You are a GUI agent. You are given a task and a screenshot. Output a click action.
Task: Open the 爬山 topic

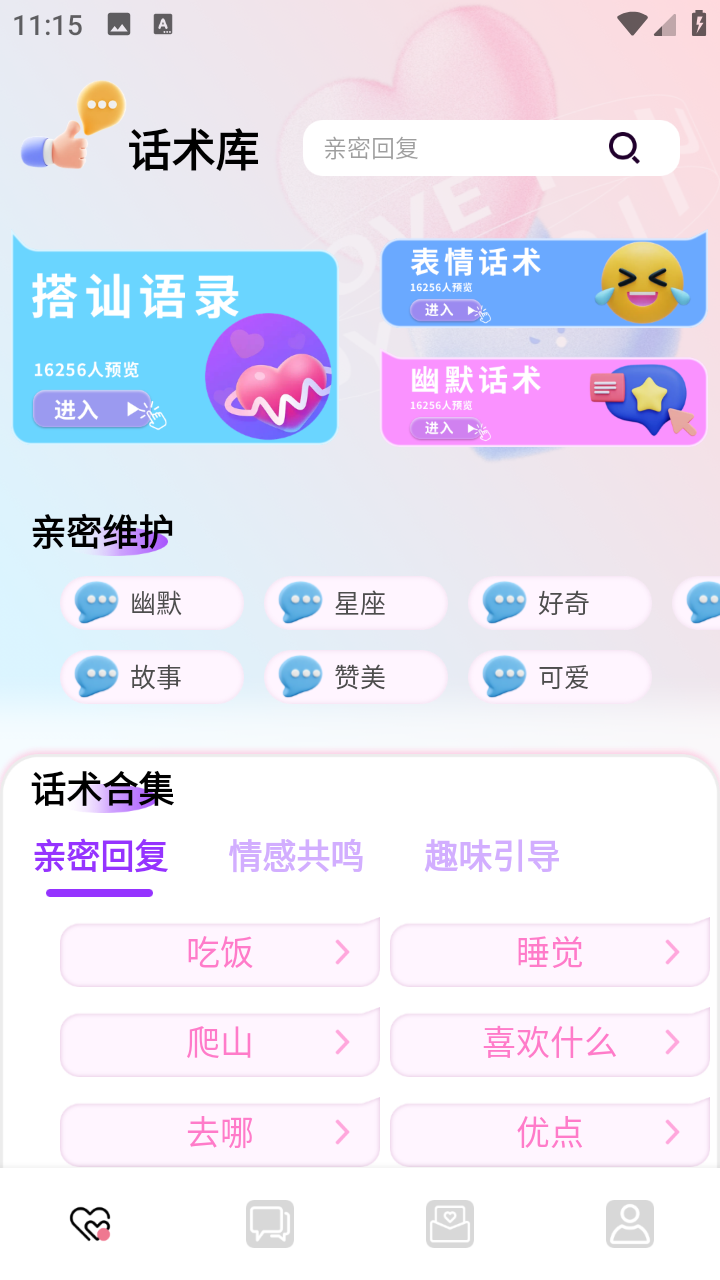click(x=220, y=1042)
